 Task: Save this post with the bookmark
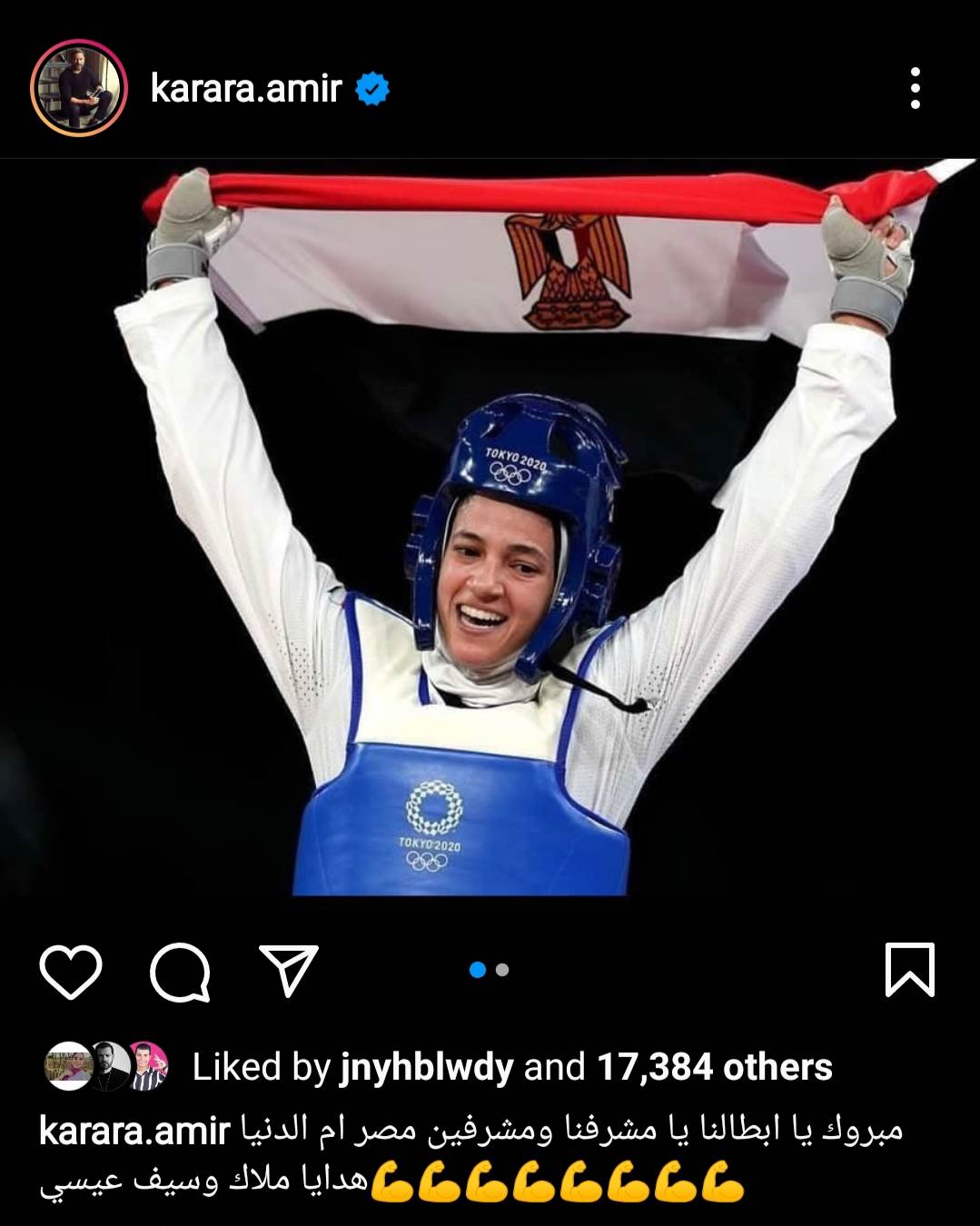click(x=909, y=970)
